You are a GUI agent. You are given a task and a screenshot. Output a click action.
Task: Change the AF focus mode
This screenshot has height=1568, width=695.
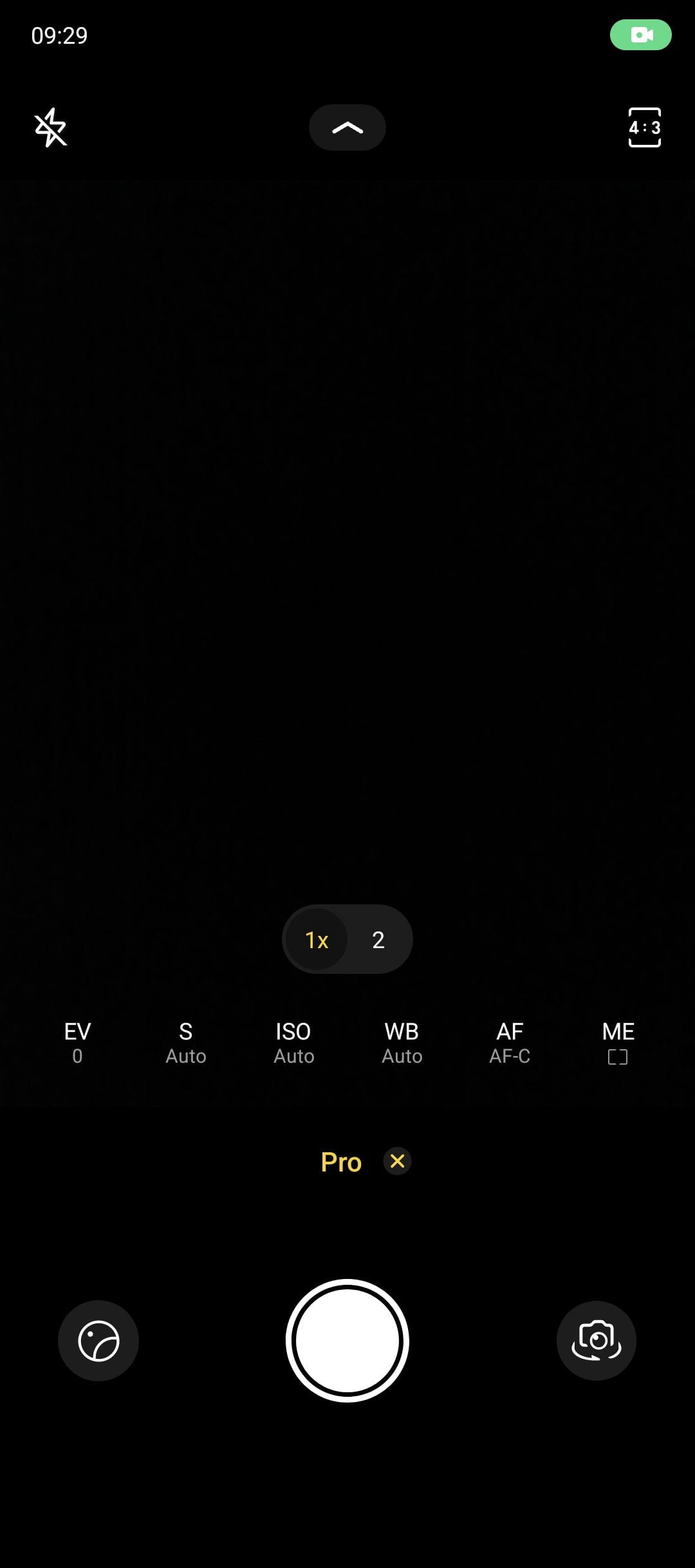coord(510,1043)
